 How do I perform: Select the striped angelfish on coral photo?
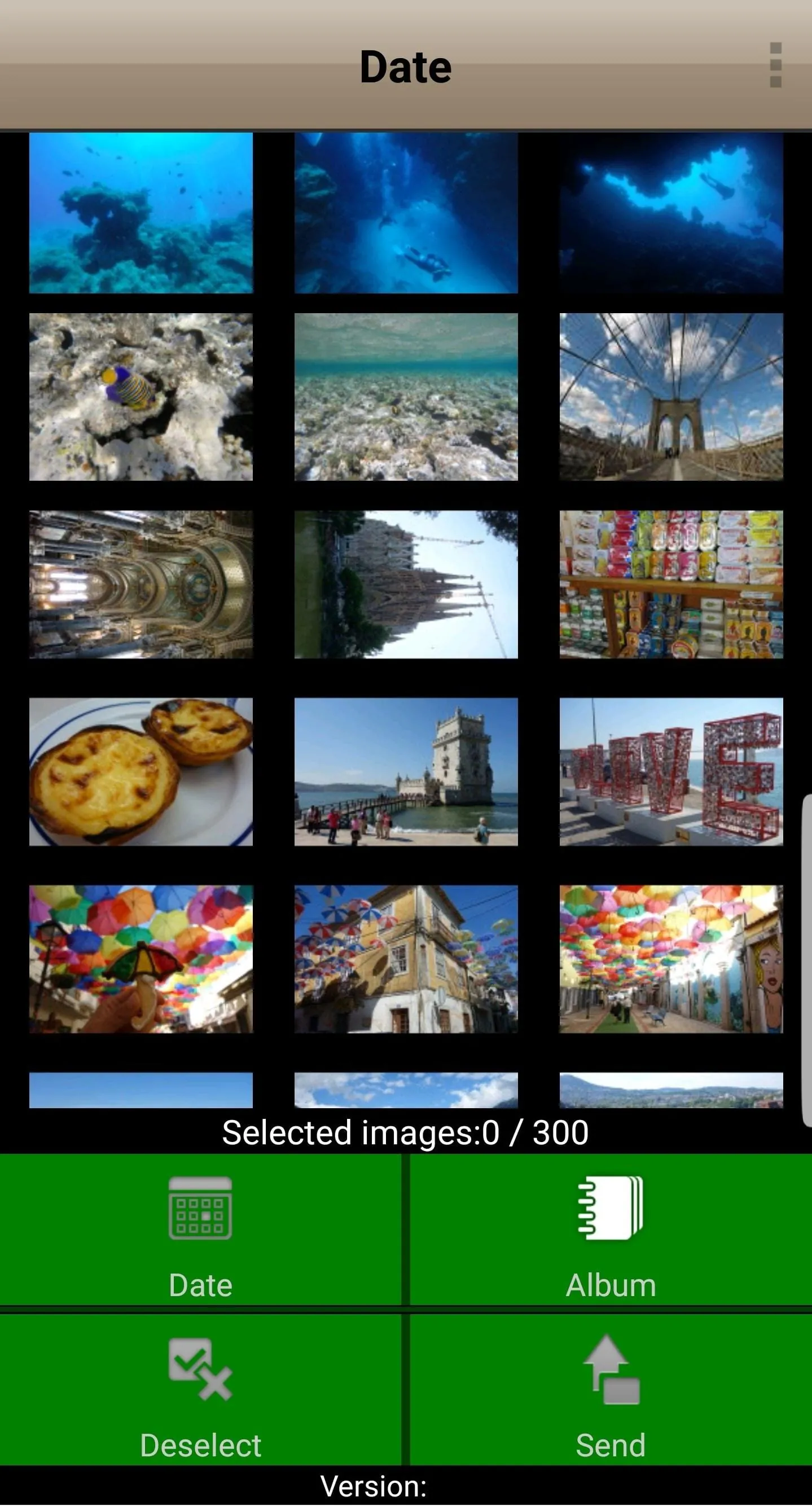141,396
